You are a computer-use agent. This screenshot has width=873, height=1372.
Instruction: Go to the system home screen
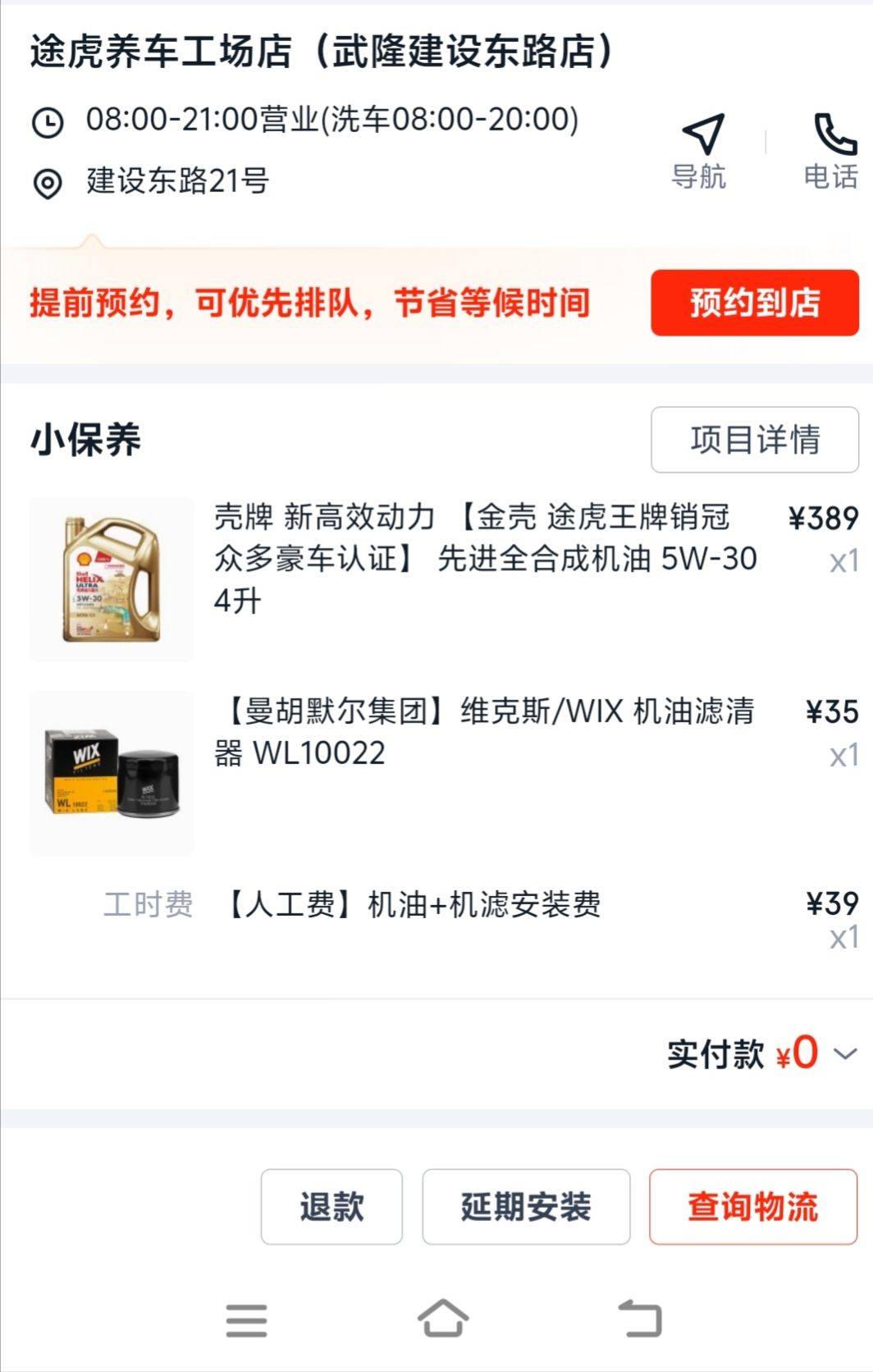443,1319
